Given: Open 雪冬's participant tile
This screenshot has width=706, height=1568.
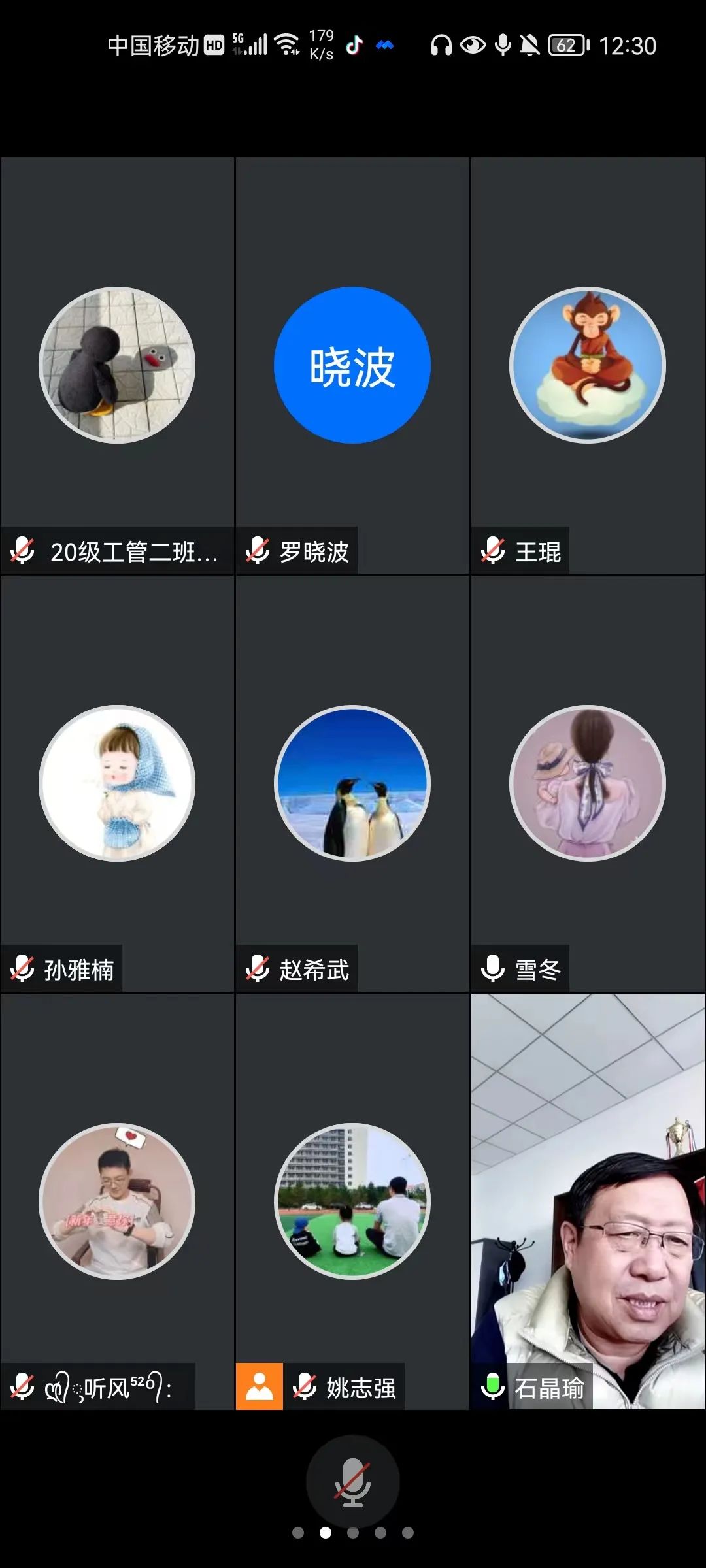Looking at the screenshot, I should click(588, 783).
